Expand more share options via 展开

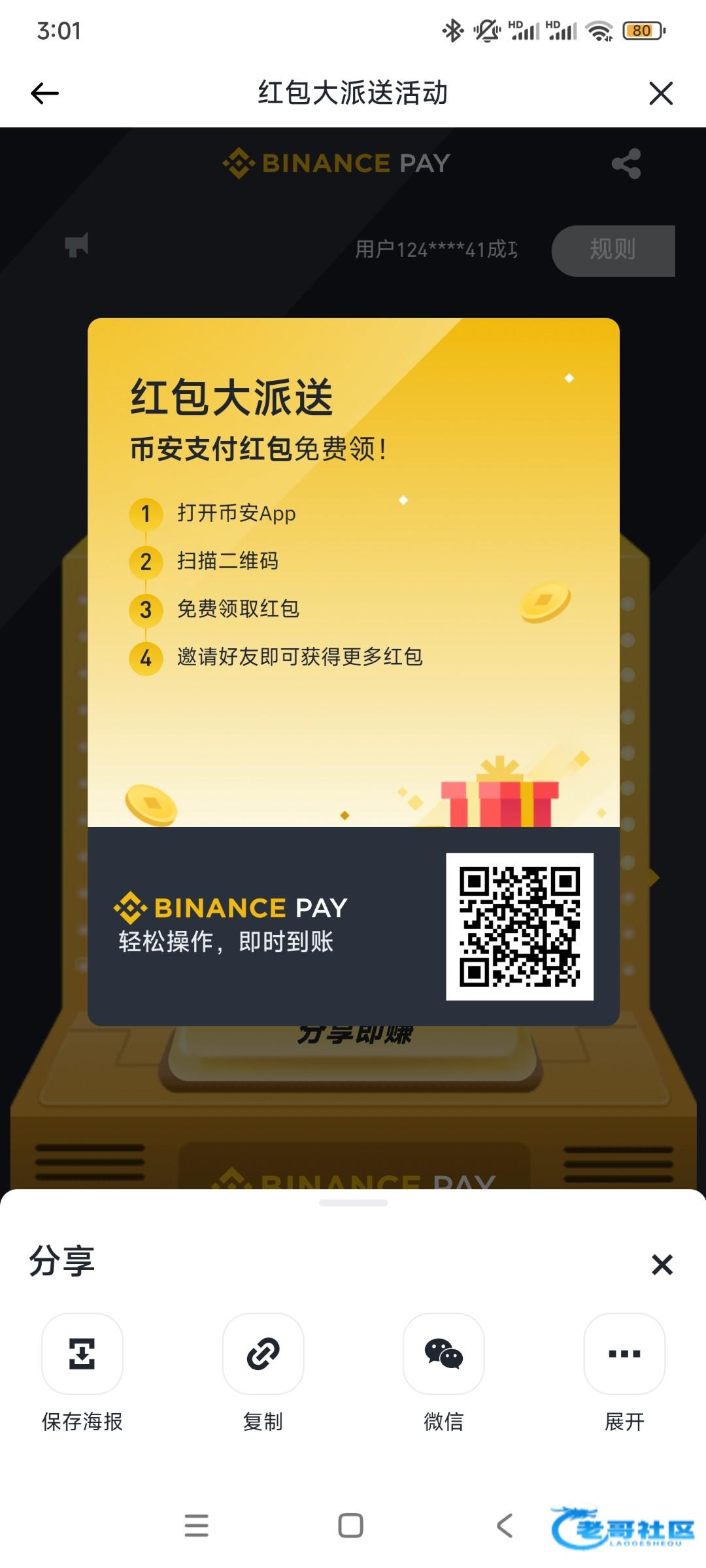[x=624, y=1354]
